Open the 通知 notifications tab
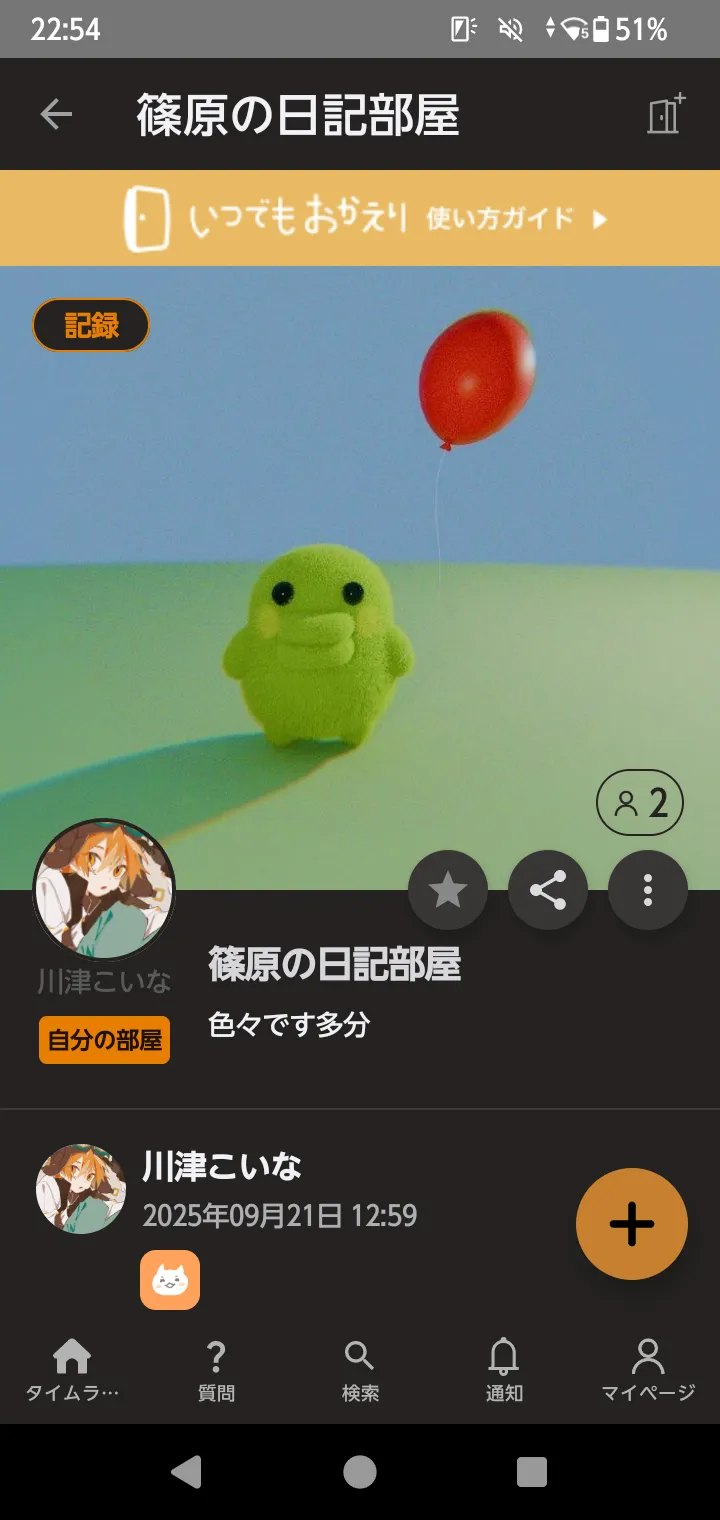Image resolution: width=720 pixels, height=1520 pixels. (x=504, y=1370)
